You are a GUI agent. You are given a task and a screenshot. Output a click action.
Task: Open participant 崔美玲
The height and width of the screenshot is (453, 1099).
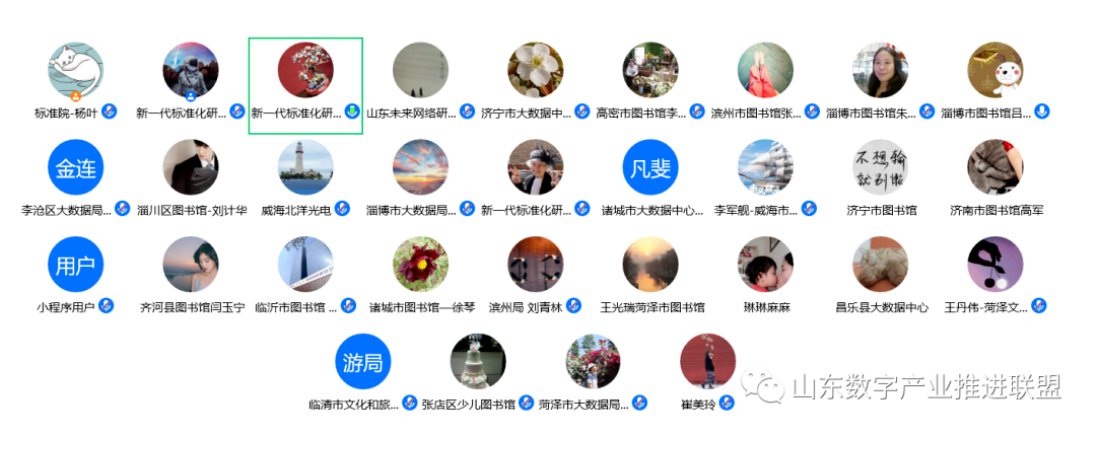(x=708, y=362)
